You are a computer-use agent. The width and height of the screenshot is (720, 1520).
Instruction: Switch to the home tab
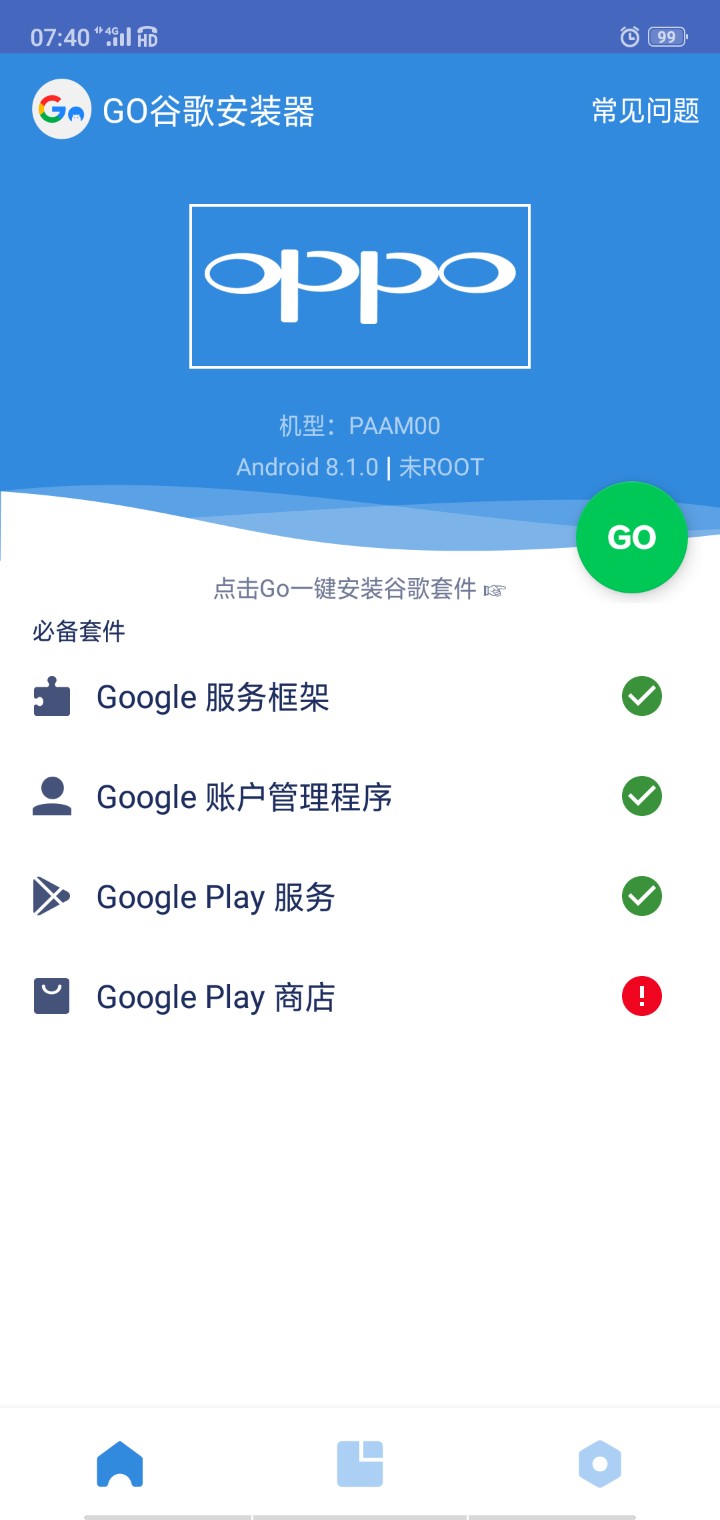tap(120, 1464)
